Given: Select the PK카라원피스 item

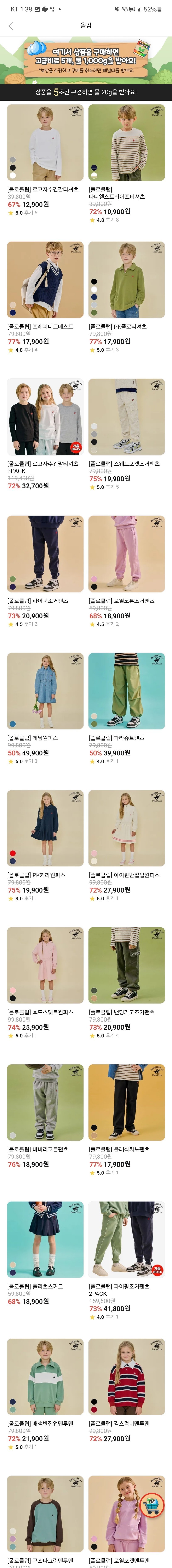Looking at the screenshot, I should (x=45, y=828).
